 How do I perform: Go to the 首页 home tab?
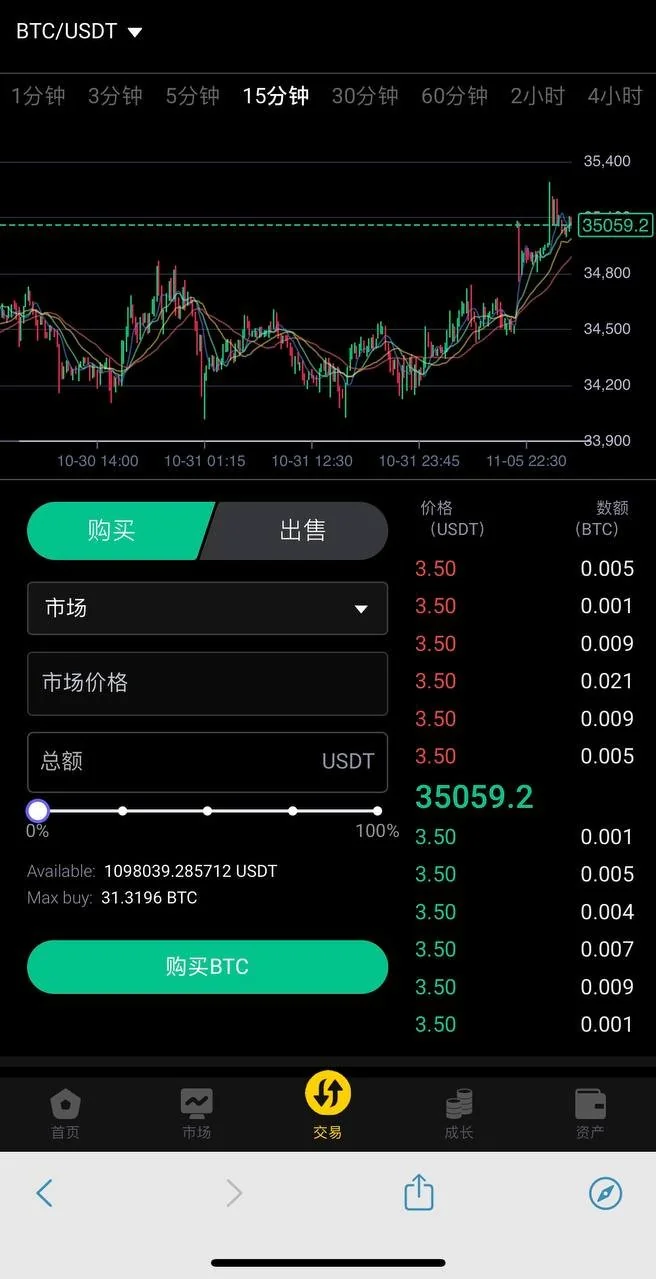[x=65, y=1113]
